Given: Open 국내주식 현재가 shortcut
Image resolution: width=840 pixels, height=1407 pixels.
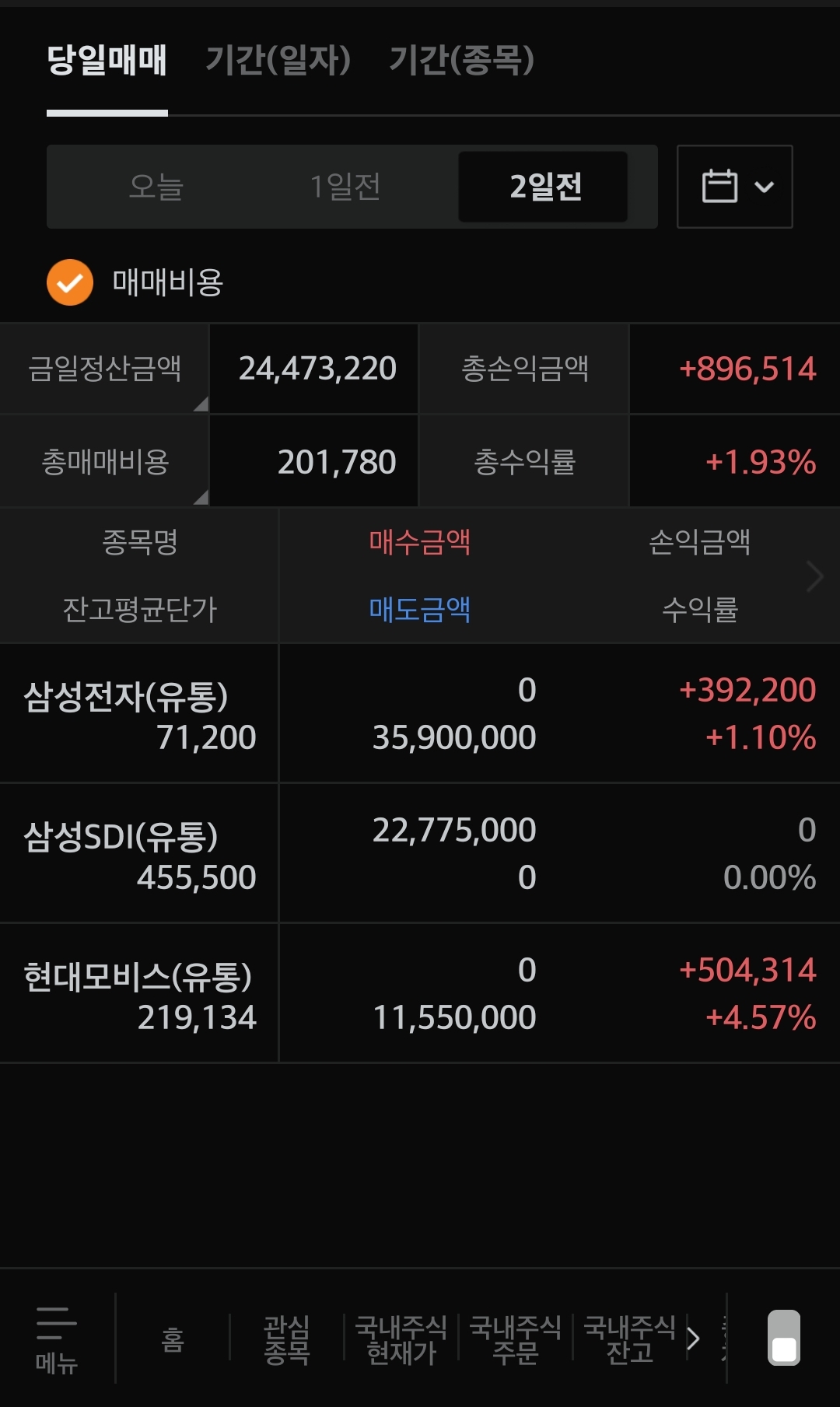Looking at the screenshot, I should pyautogui.click(x=401, y=1339).
